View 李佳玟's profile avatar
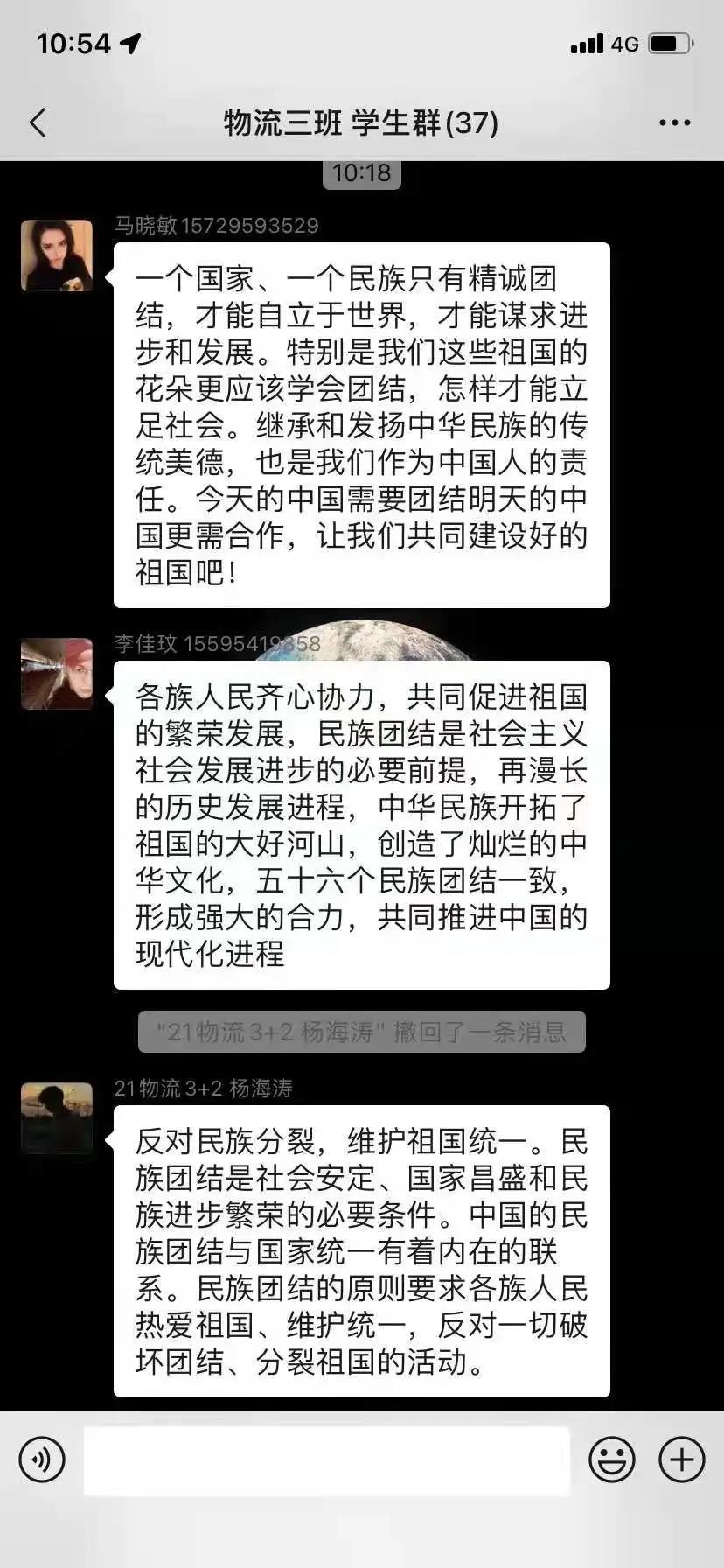The image size is (724, 1568). [x=57, y=674]
